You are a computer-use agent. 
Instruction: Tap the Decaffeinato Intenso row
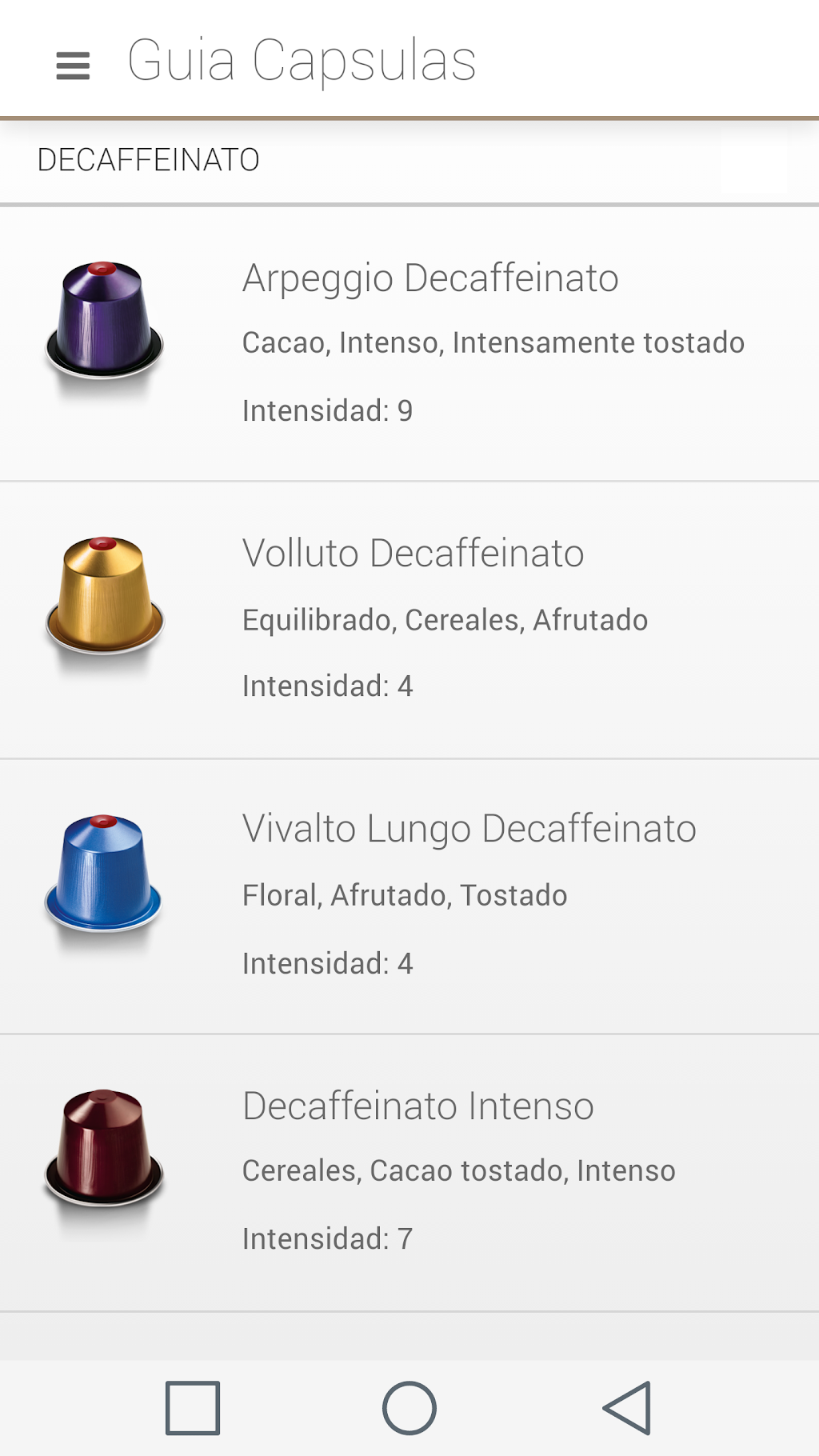409,1171
